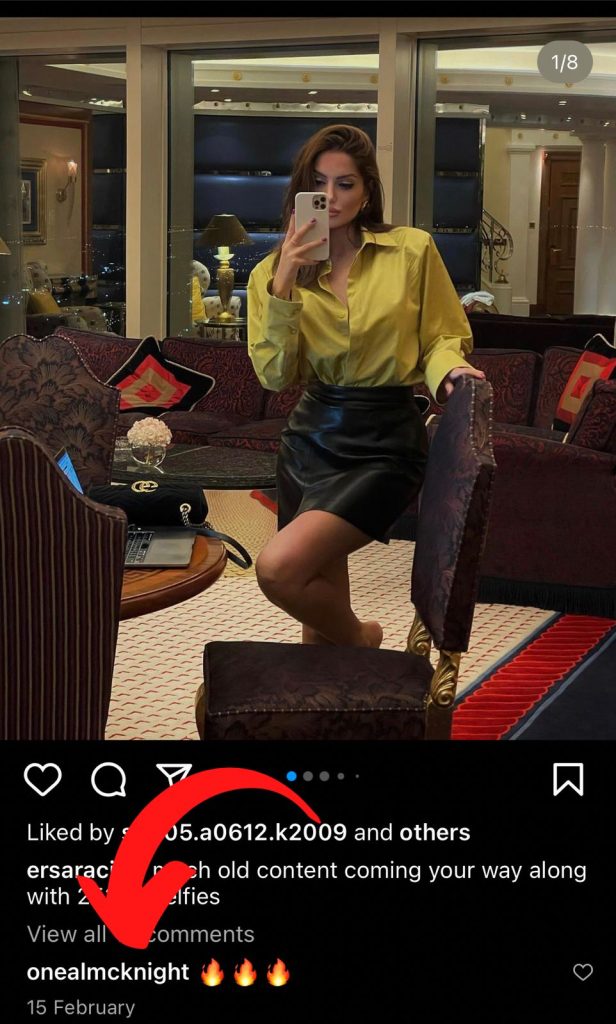Share the post via the paper plane icon
Screen dimensions: 616x1024
173,776
